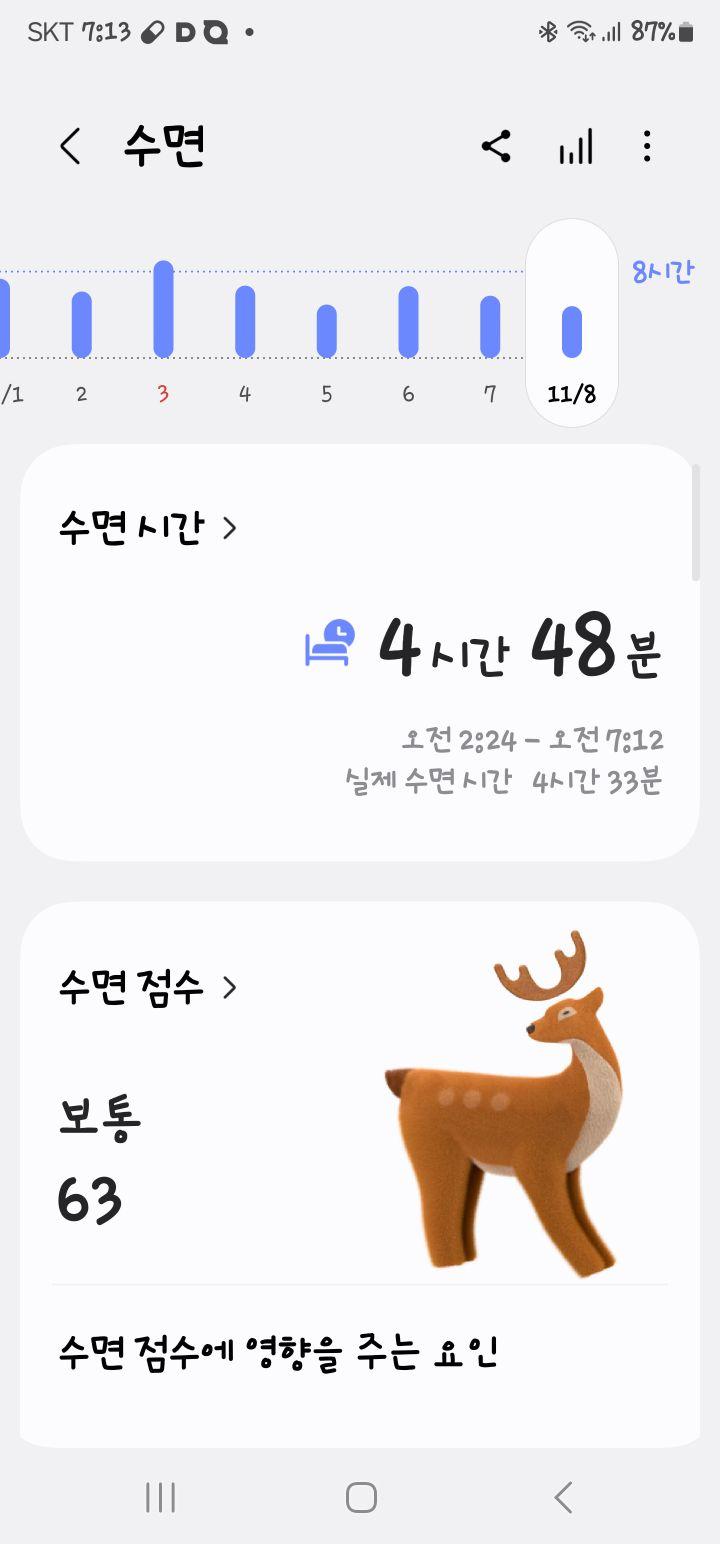Image resolution: width=720 pixels, height=1544 pixels.
Task: Open the overflow menu
Action: (647, 147)
